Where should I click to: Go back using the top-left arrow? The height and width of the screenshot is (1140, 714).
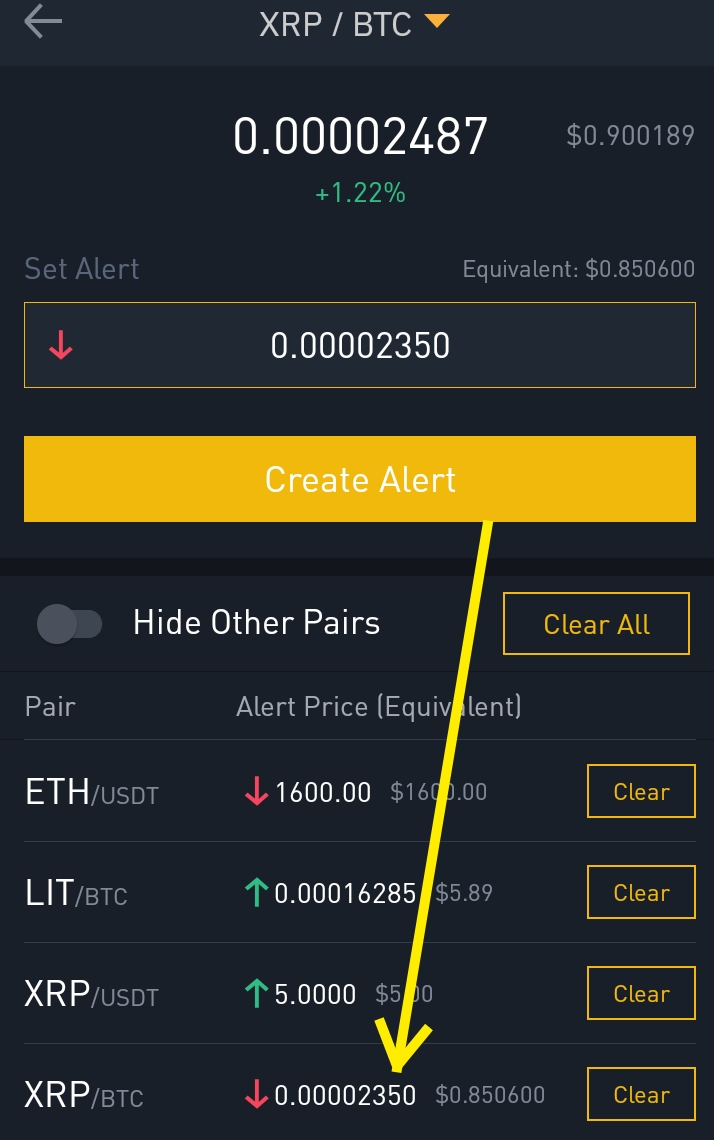coord(43,22)
